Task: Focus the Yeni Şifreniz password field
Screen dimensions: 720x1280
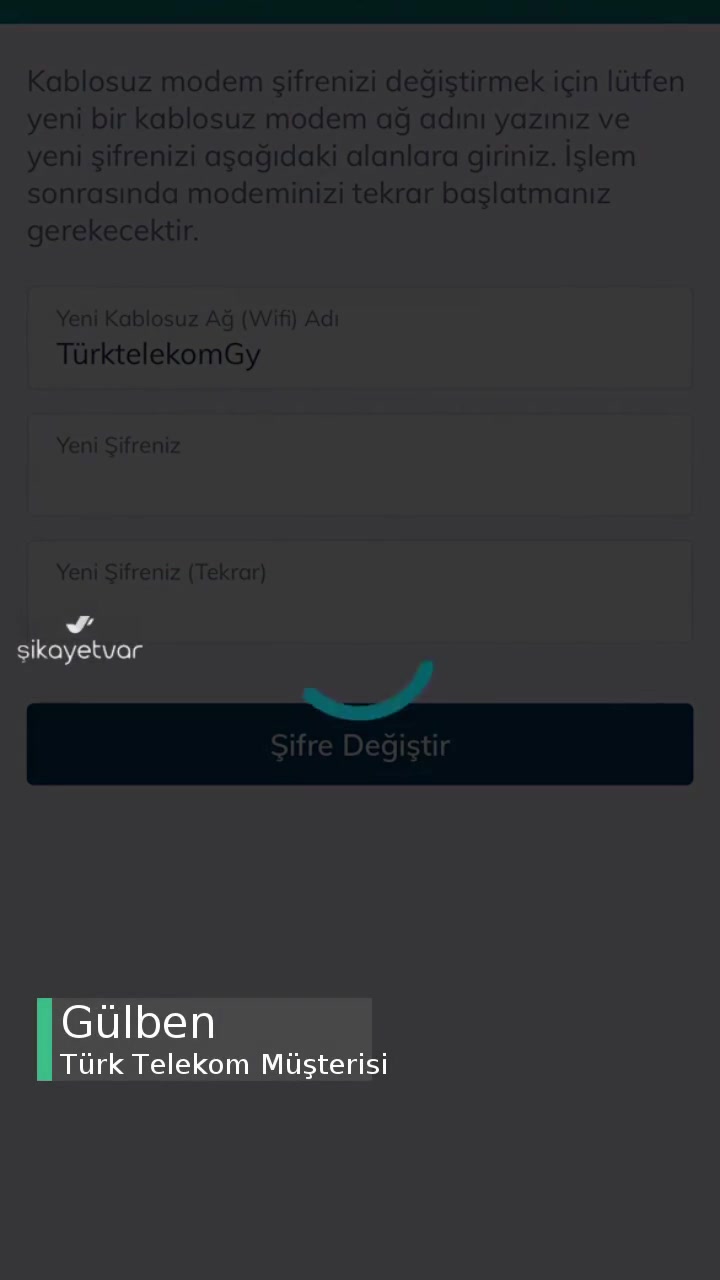Action: tap(360, 465)
